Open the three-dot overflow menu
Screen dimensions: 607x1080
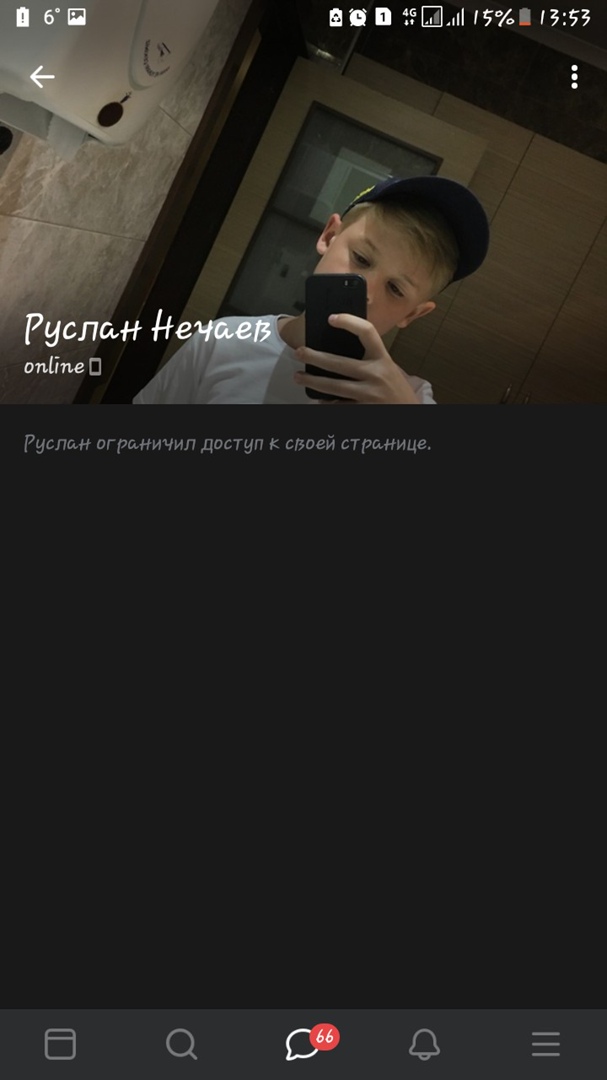574,76
